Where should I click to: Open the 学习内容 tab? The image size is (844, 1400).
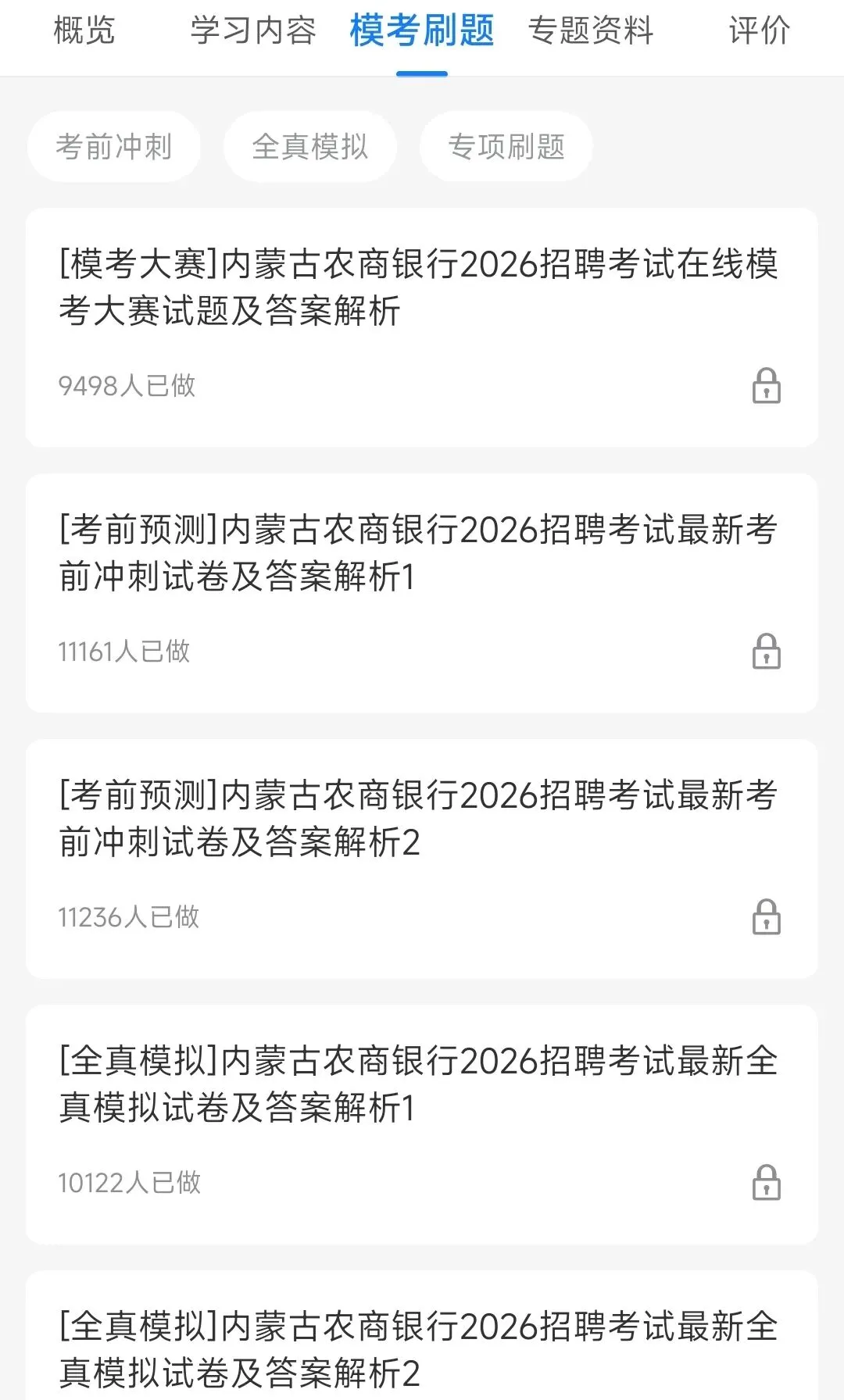pos(253,31)
